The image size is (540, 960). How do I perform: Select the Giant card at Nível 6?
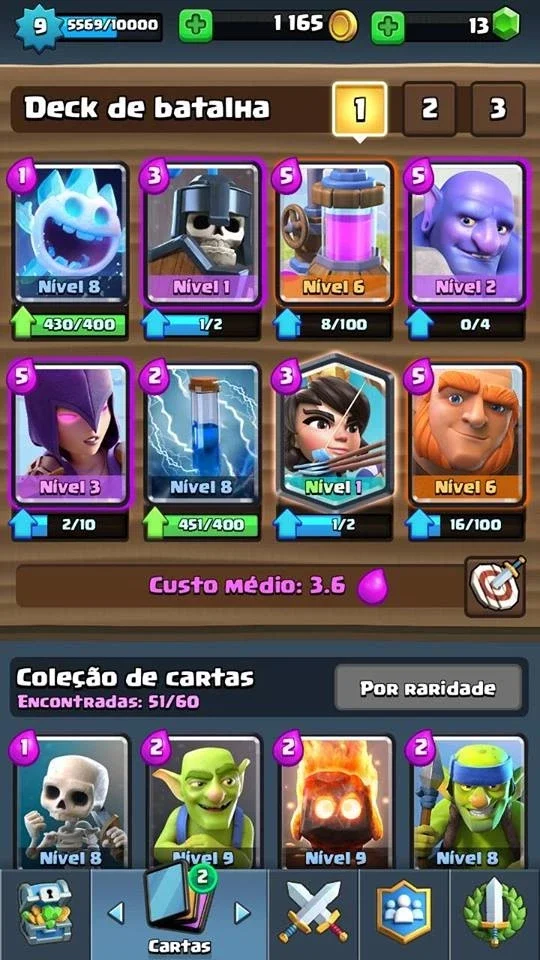pos(468,433)
